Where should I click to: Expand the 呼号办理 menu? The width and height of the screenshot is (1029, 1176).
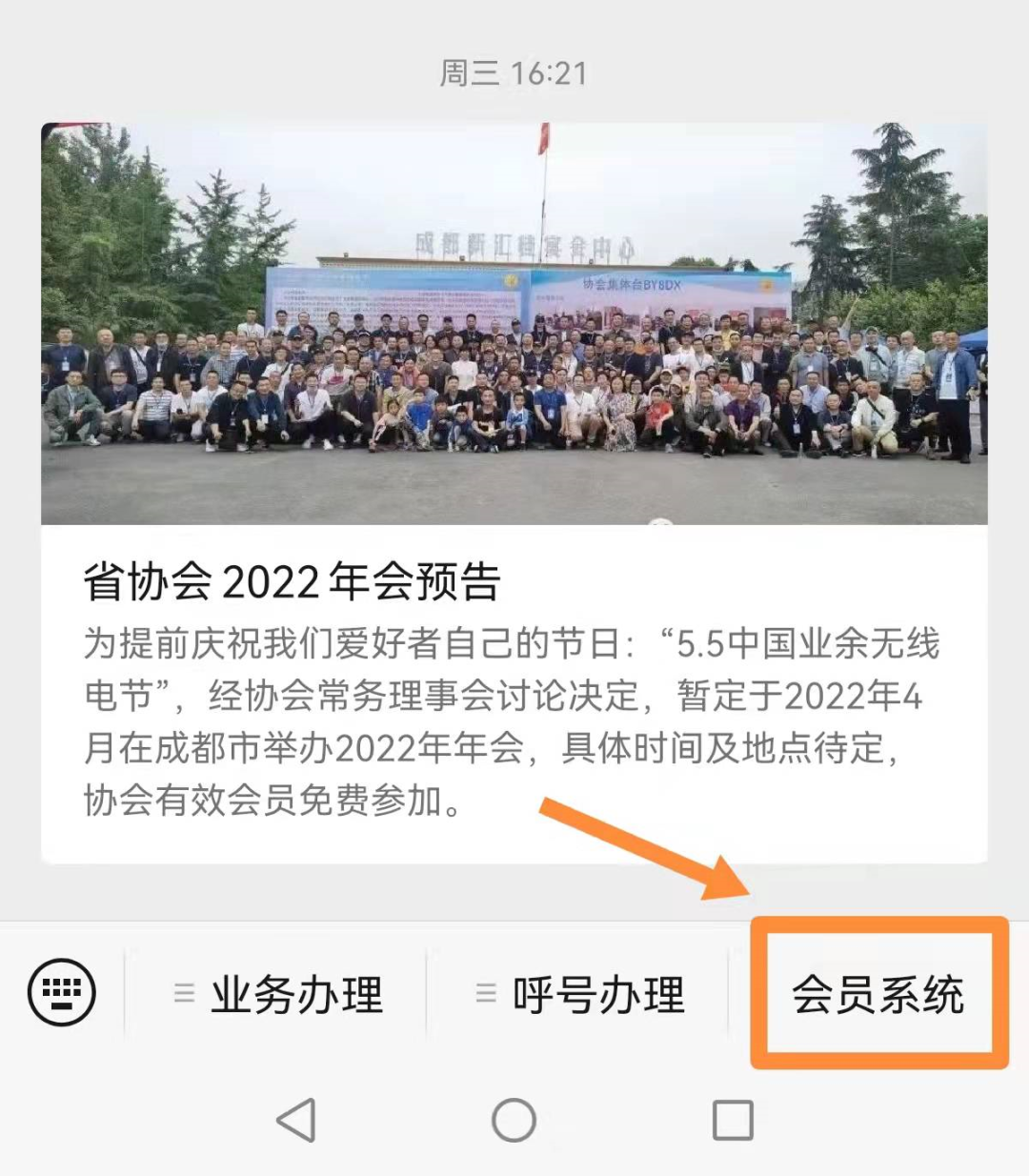(x=580, y=995)
